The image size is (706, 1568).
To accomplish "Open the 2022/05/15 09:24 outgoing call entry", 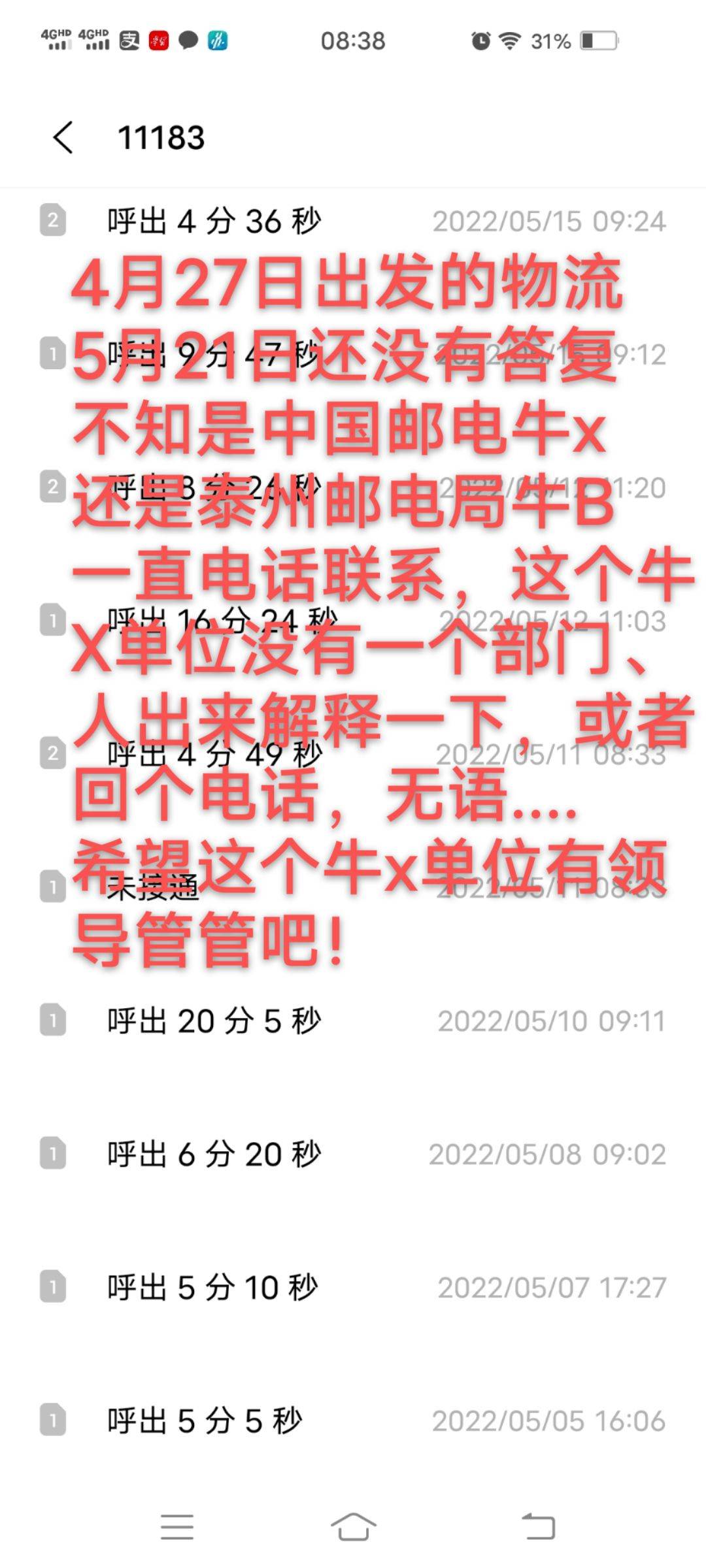I will [x=353, y=221].
